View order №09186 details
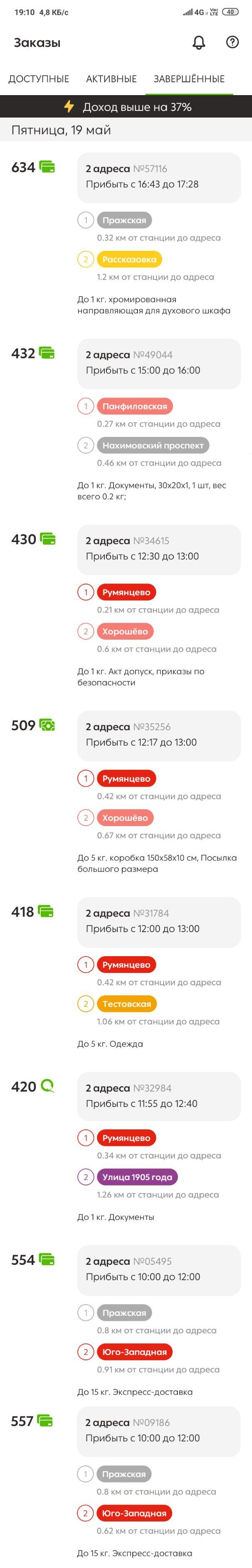 point(159,1431)
